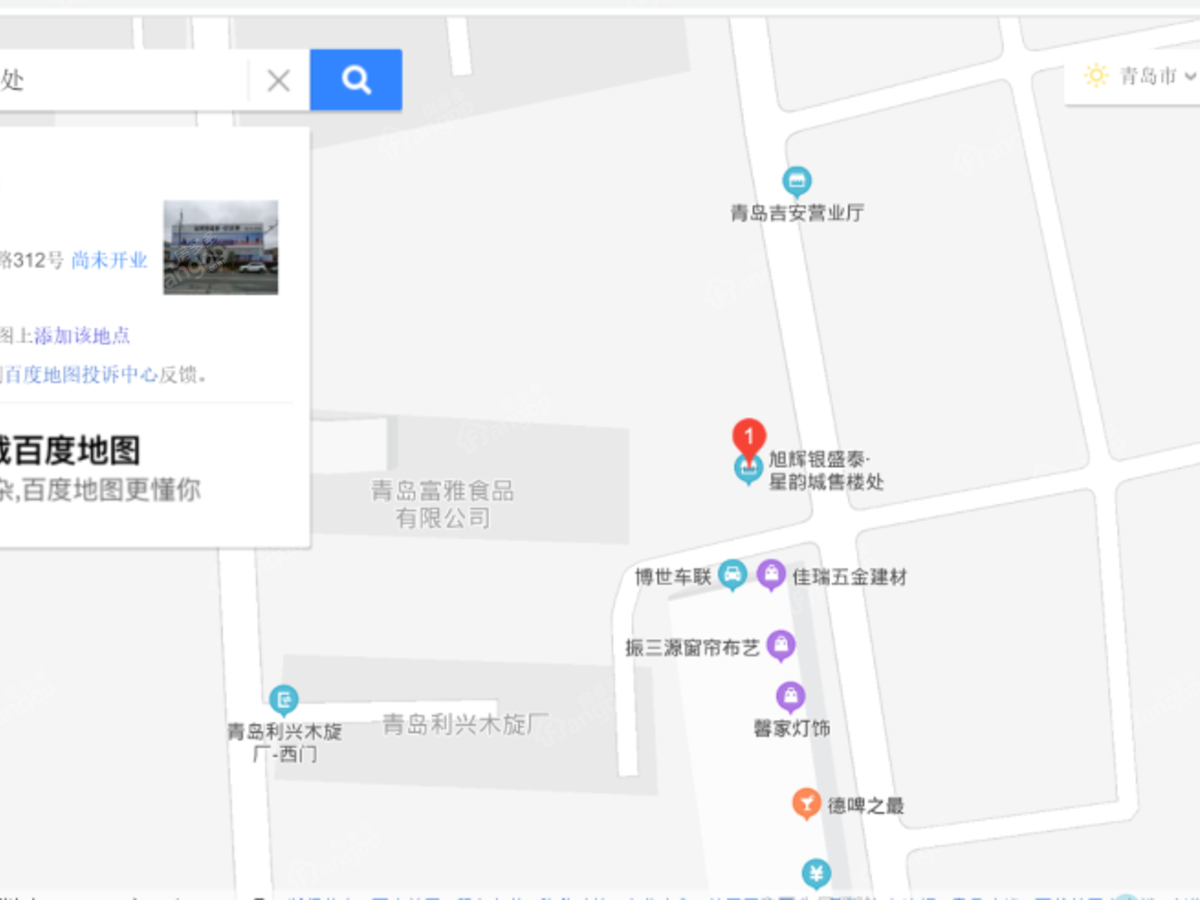Open the 佳瑞五金建材 map pin
The height and width of the screenshot is (900, 1200).
click(770, 574)
